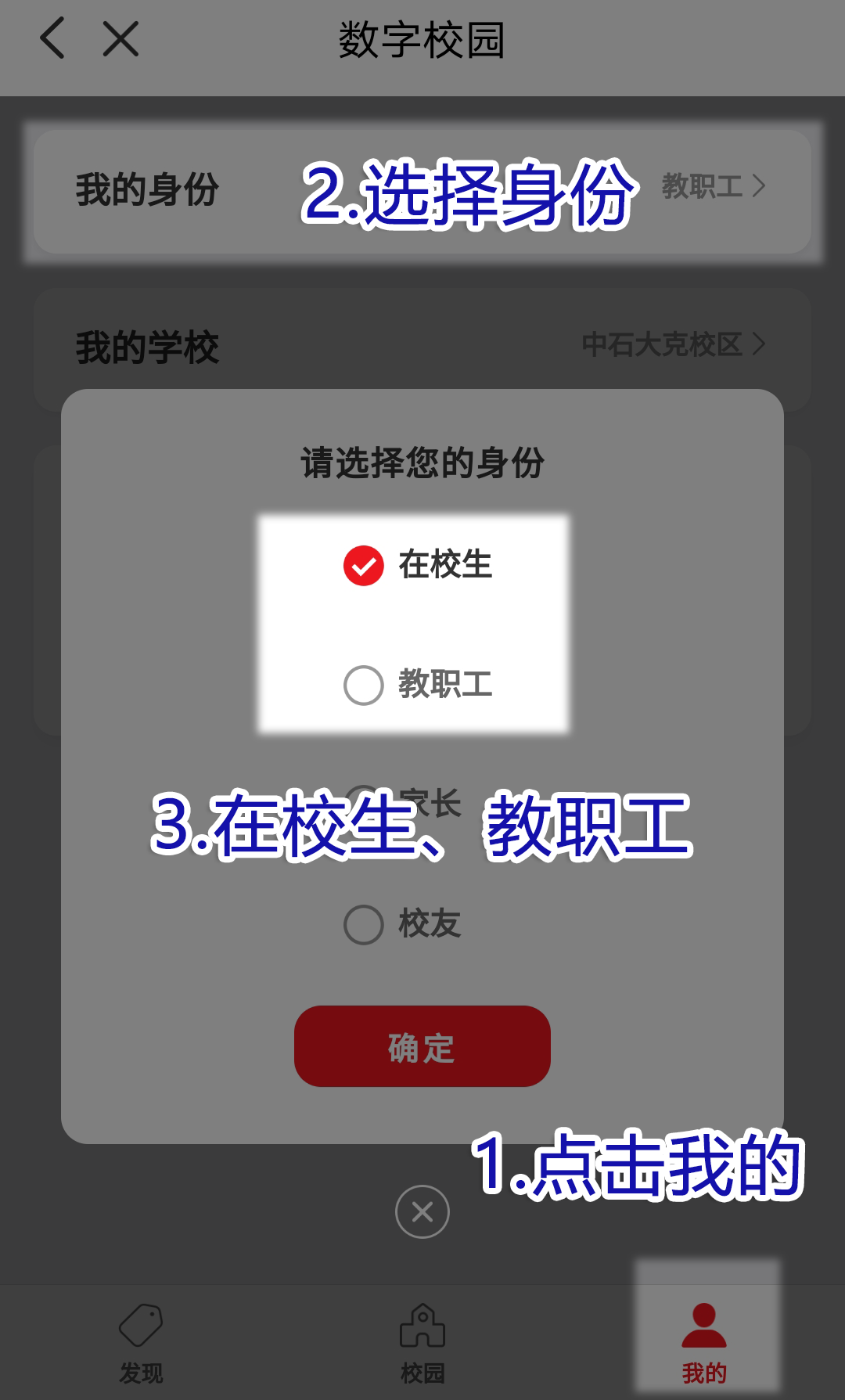Switch to the 校园 tab

coord(422,1341)
